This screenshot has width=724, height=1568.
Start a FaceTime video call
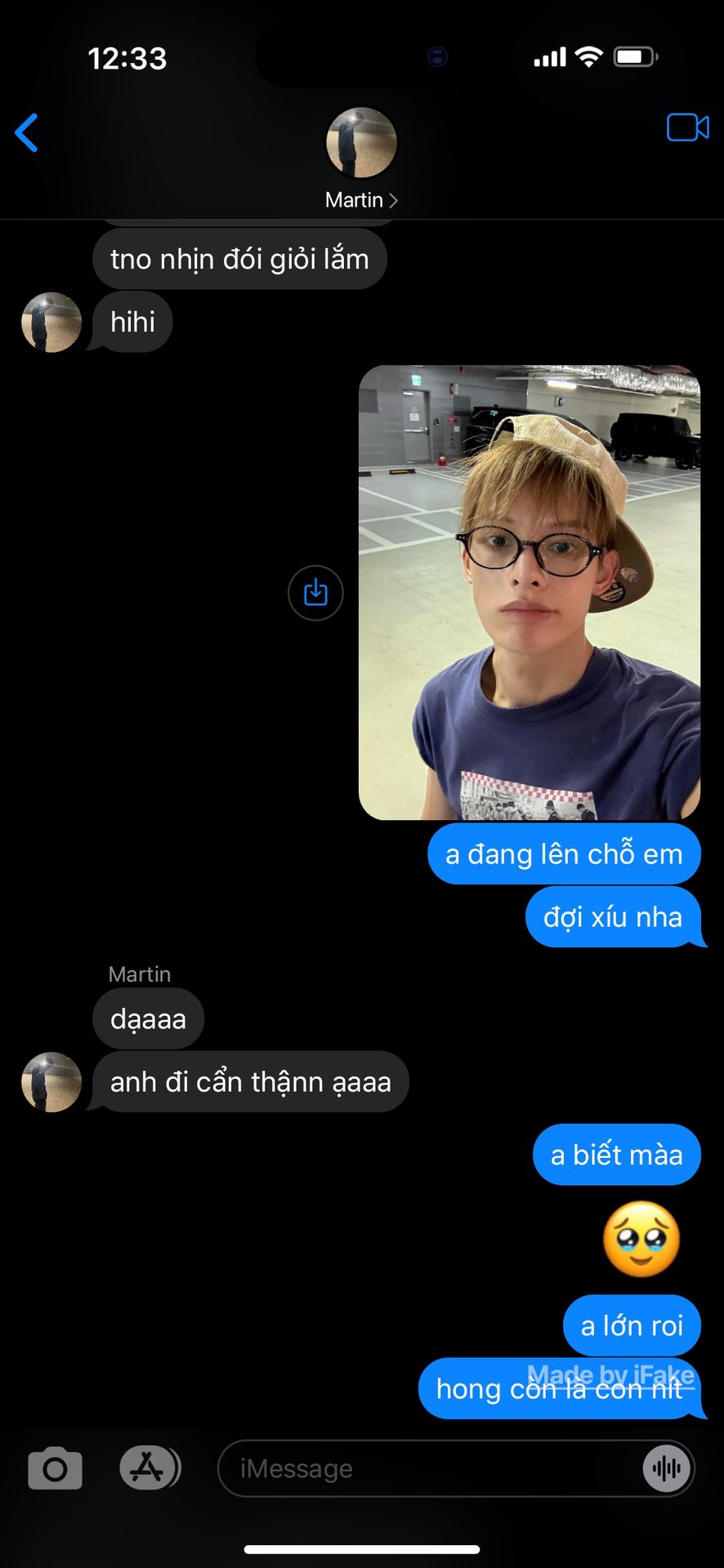point(687,128)
